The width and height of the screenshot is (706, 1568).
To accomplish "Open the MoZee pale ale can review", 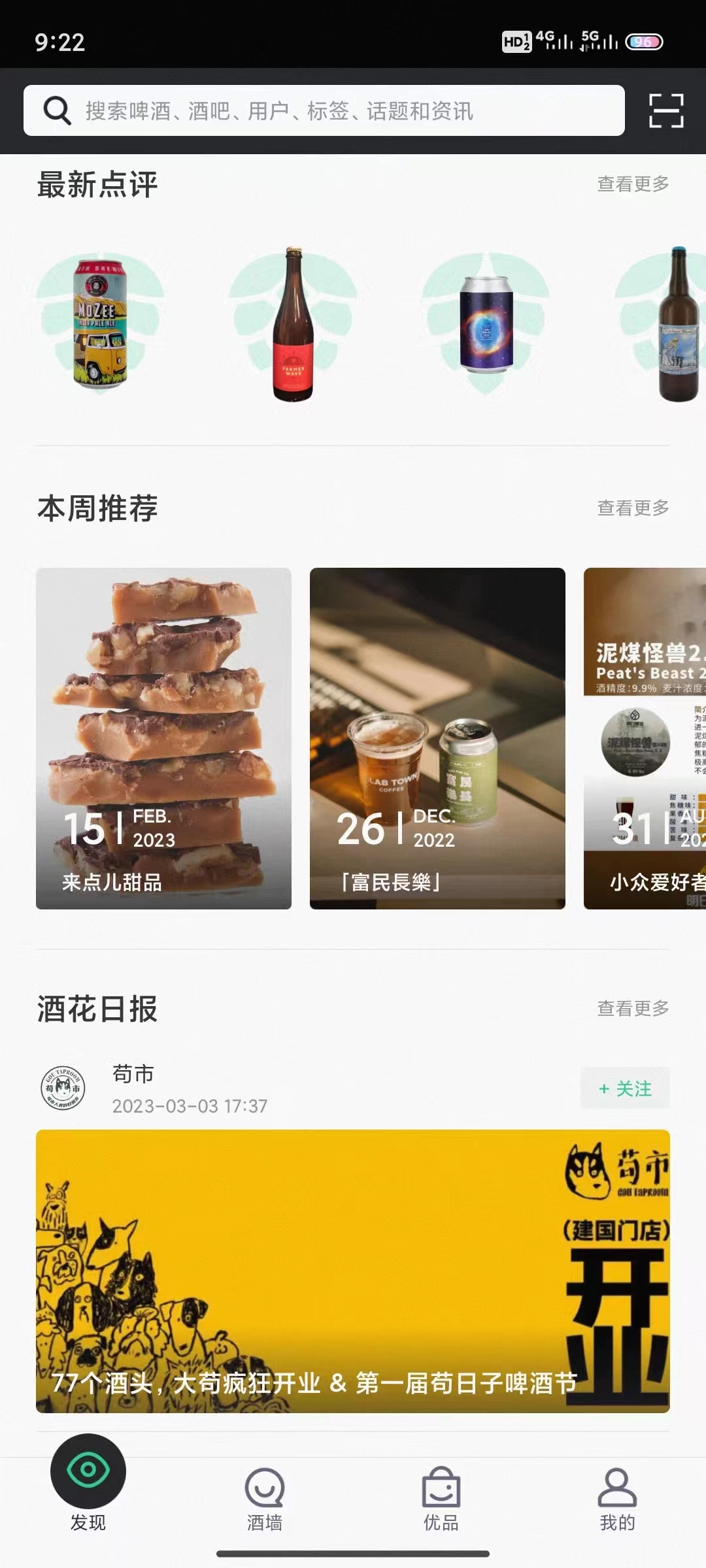I will (100, 323).
